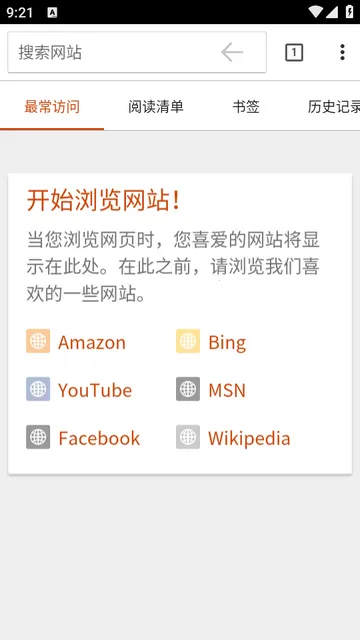Tap the arrow icon in the search box
The height and width of the screenshot is (640, 360).
pyautogui.click(x=232, y=52)
